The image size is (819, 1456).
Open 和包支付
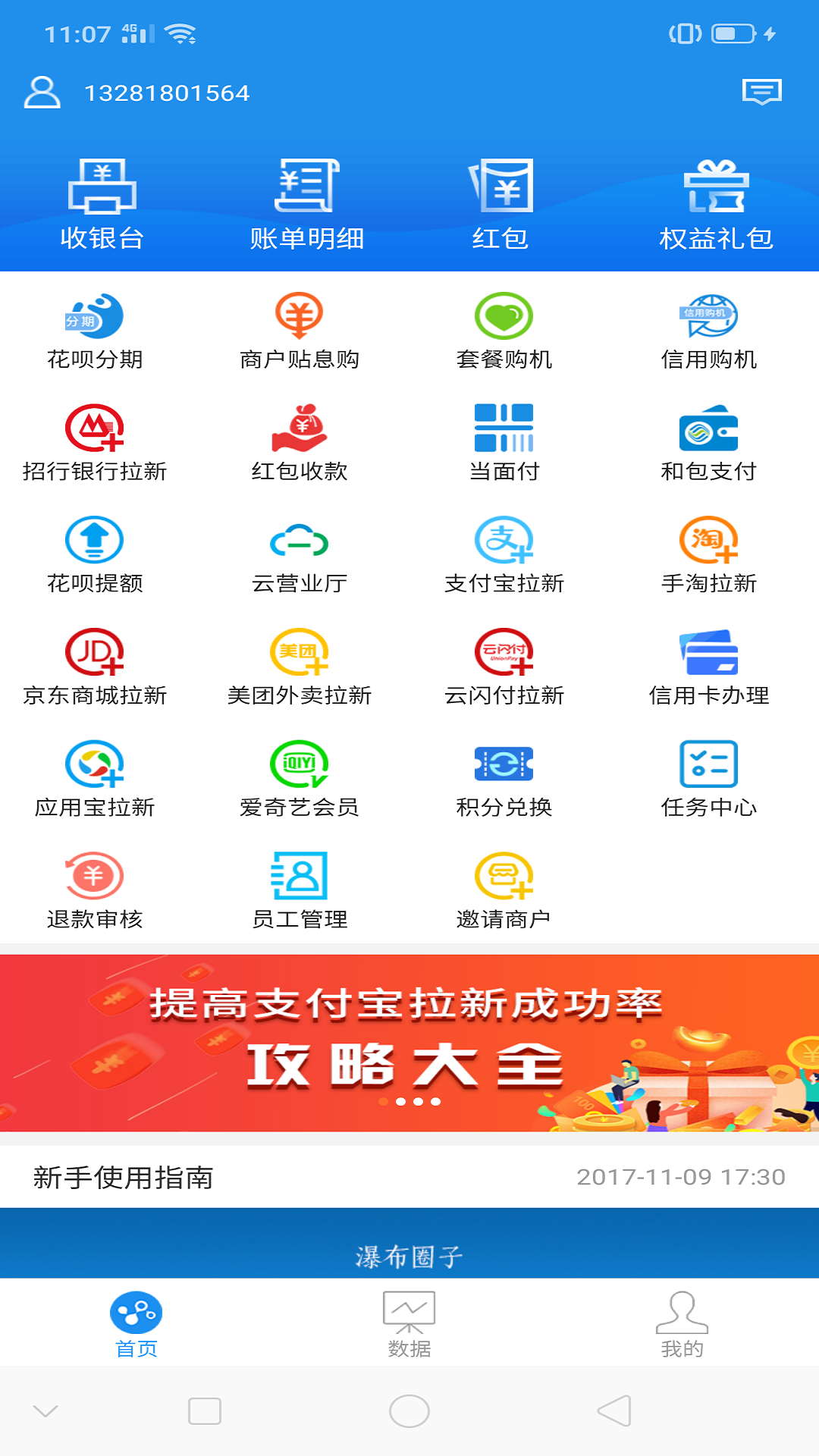point(709,443)
